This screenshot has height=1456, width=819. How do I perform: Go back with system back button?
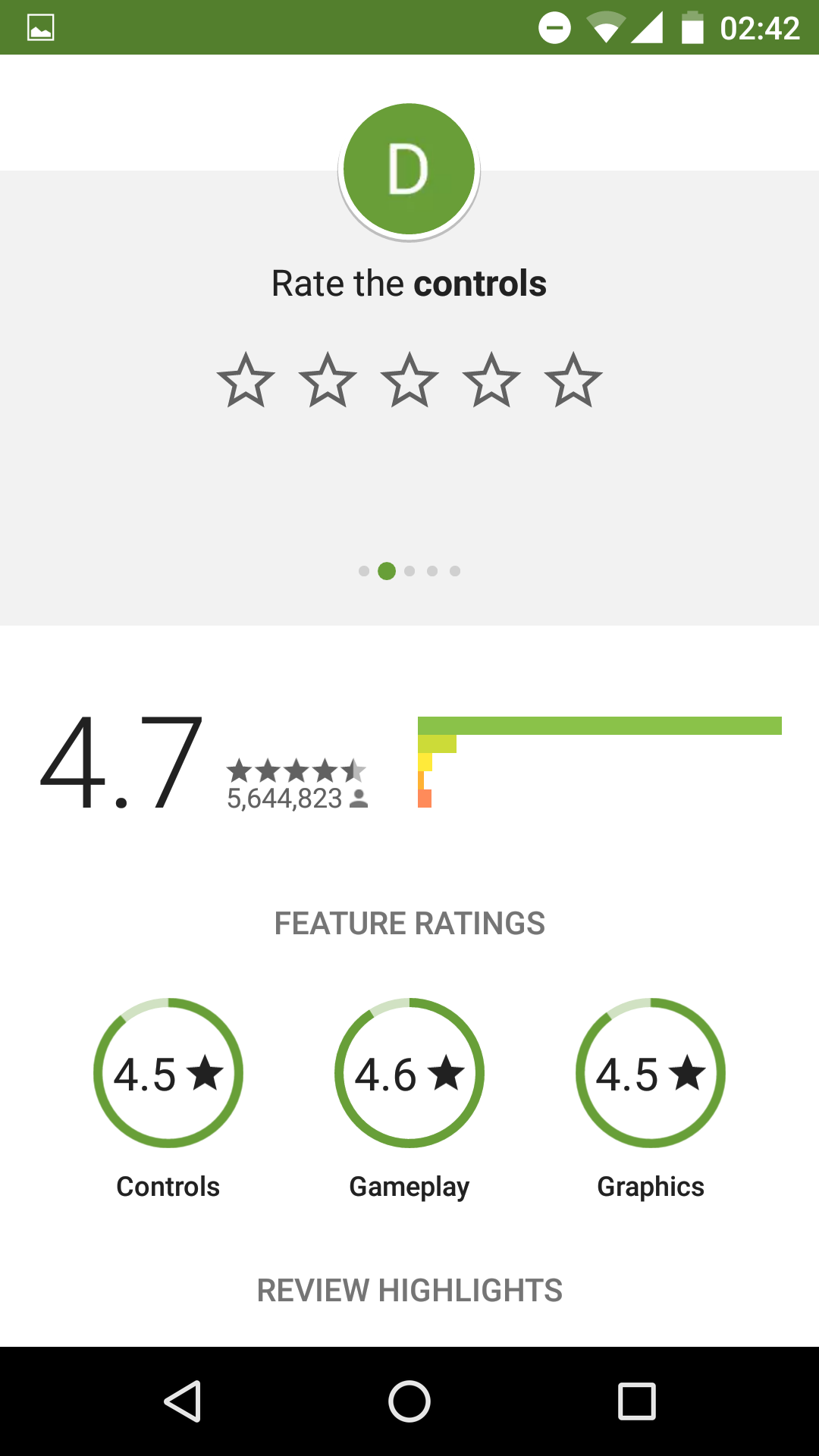click(182, 1401)
